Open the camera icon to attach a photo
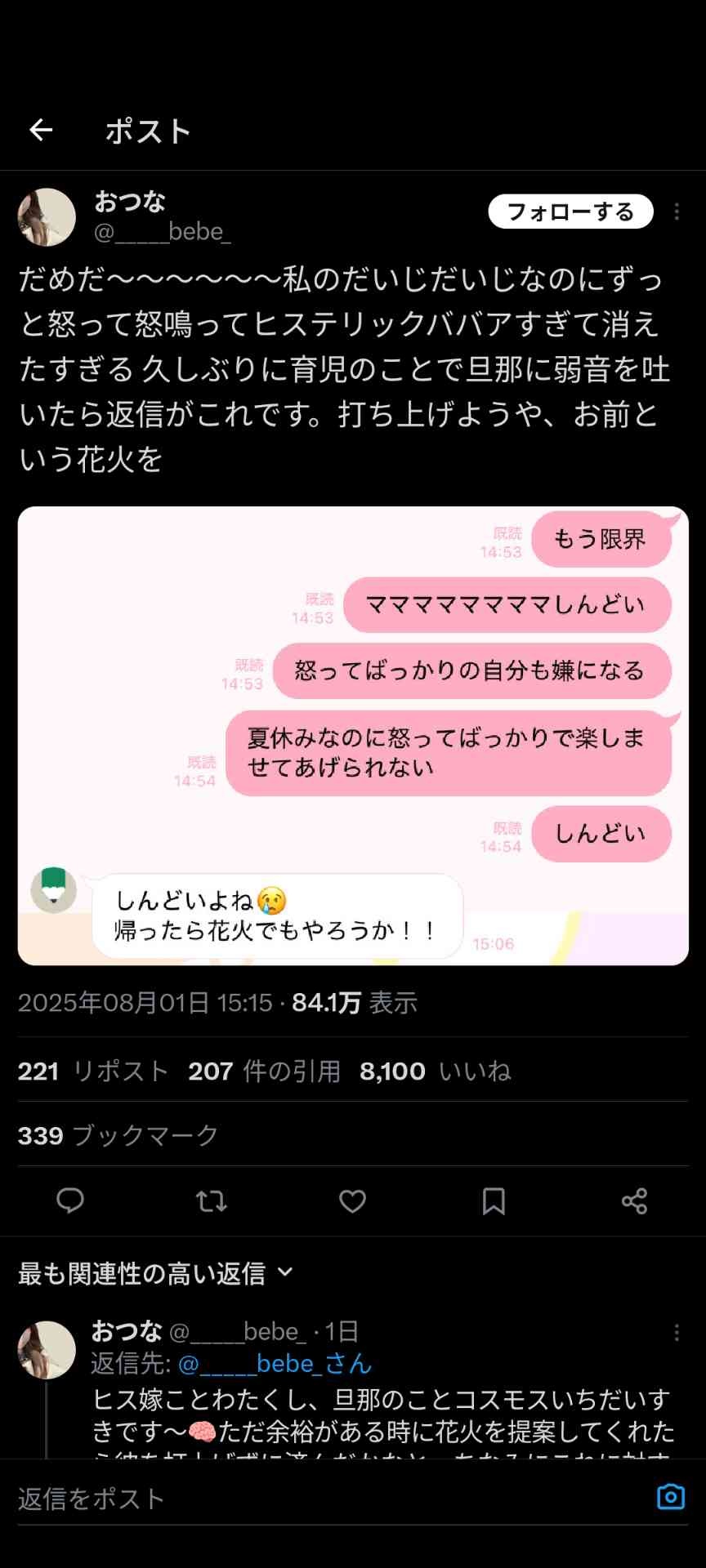This screenshot has width=706, height=1568. click(x=671, y=1497)
